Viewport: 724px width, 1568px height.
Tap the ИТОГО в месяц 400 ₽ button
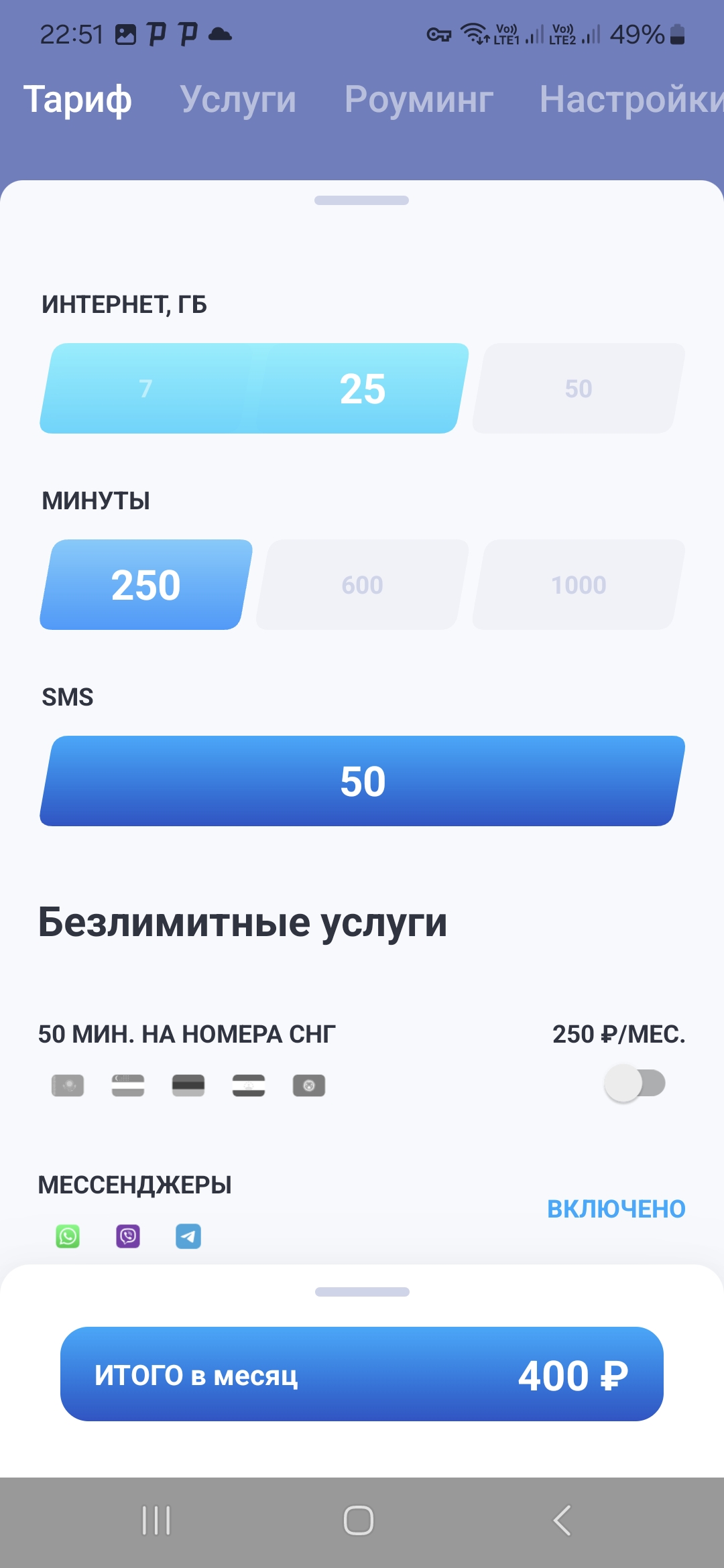[x=362, y=1374]
